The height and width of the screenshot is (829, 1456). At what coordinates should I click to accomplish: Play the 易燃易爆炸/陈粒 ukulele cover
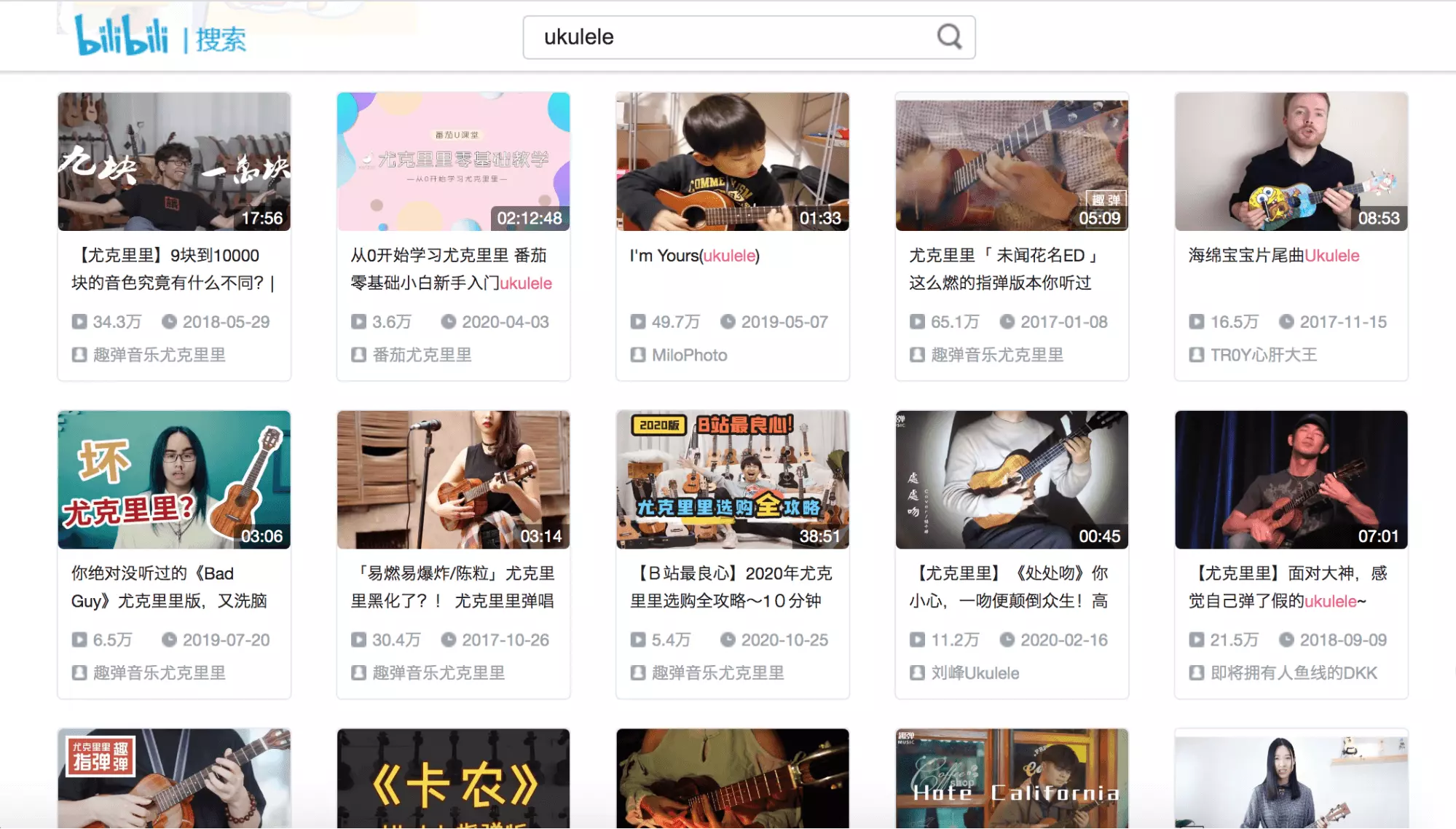click(x=453, y=479)
